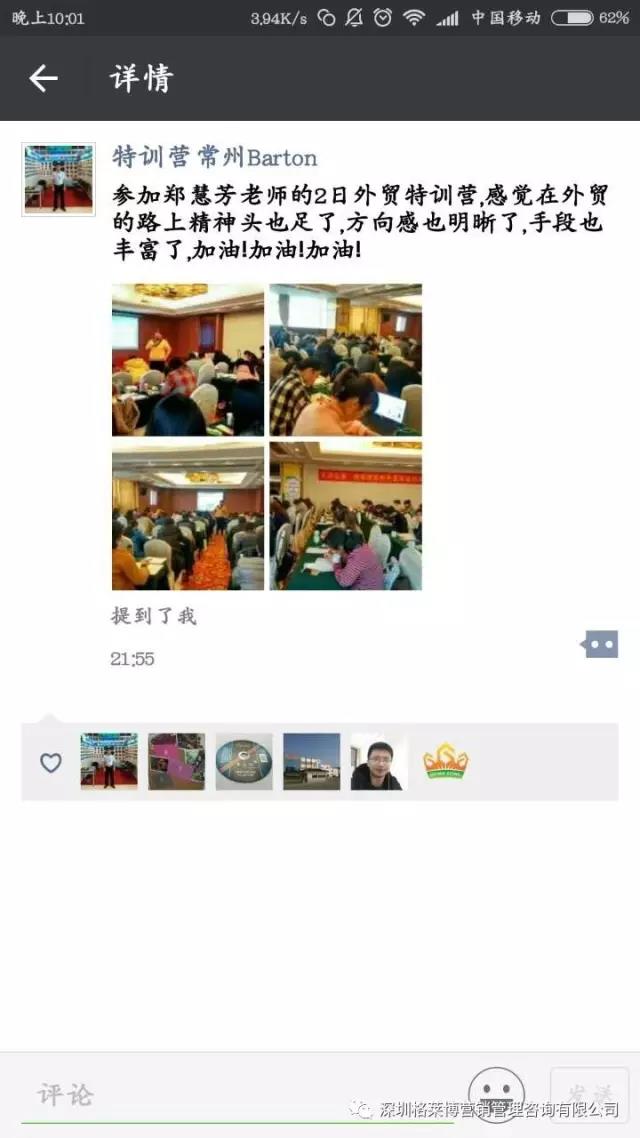View the photo of the speaker in yellow
The height and width of the screenshot is (1138, 640).
[x=188, y=360]
